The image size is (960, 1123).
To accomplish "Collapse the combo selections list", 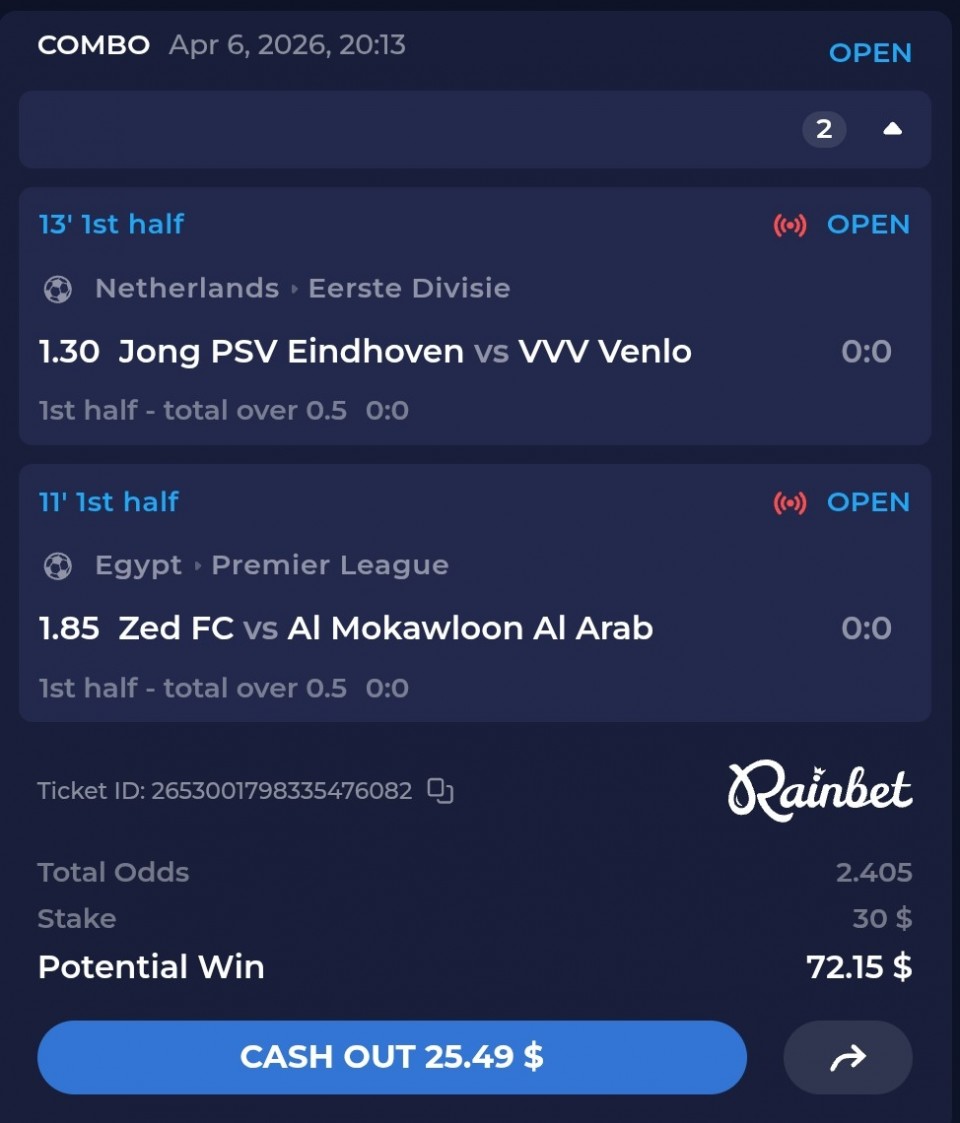I will (892, 129).
